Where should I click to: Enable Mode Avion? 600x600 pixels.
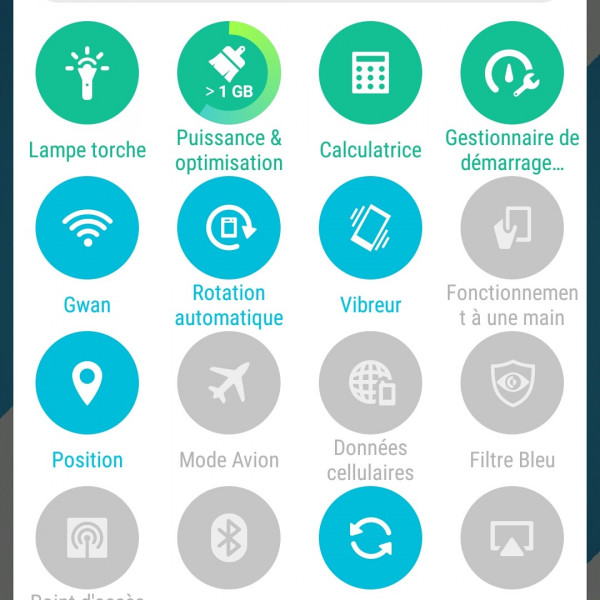[x=229, y=383]
